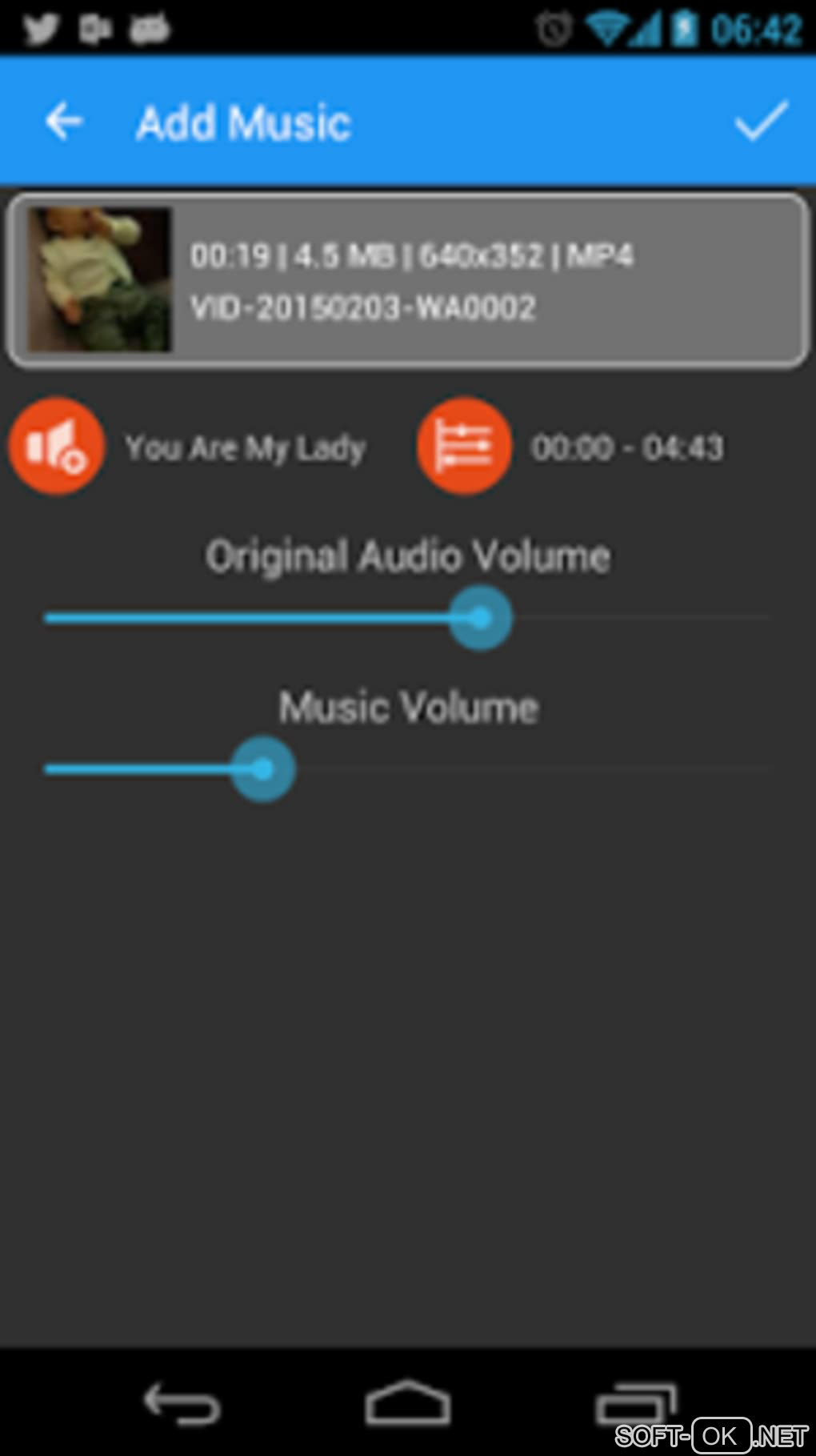816x1456 pixels.
Task: Tap the Music Volume slider
Action: tap(262, 769)
